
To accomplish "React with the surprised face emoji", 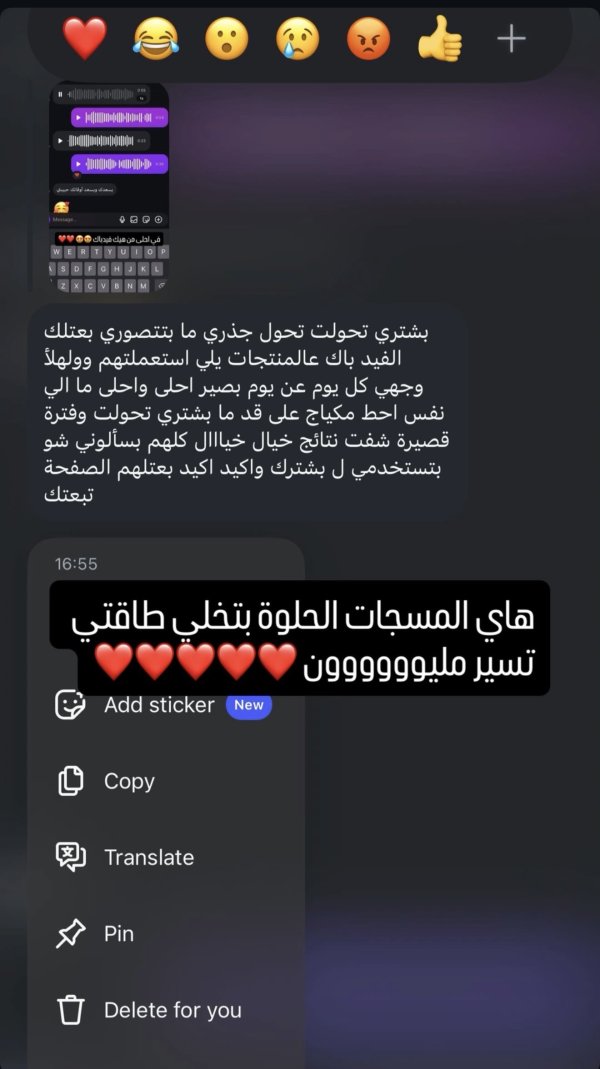I will (226, 39).
